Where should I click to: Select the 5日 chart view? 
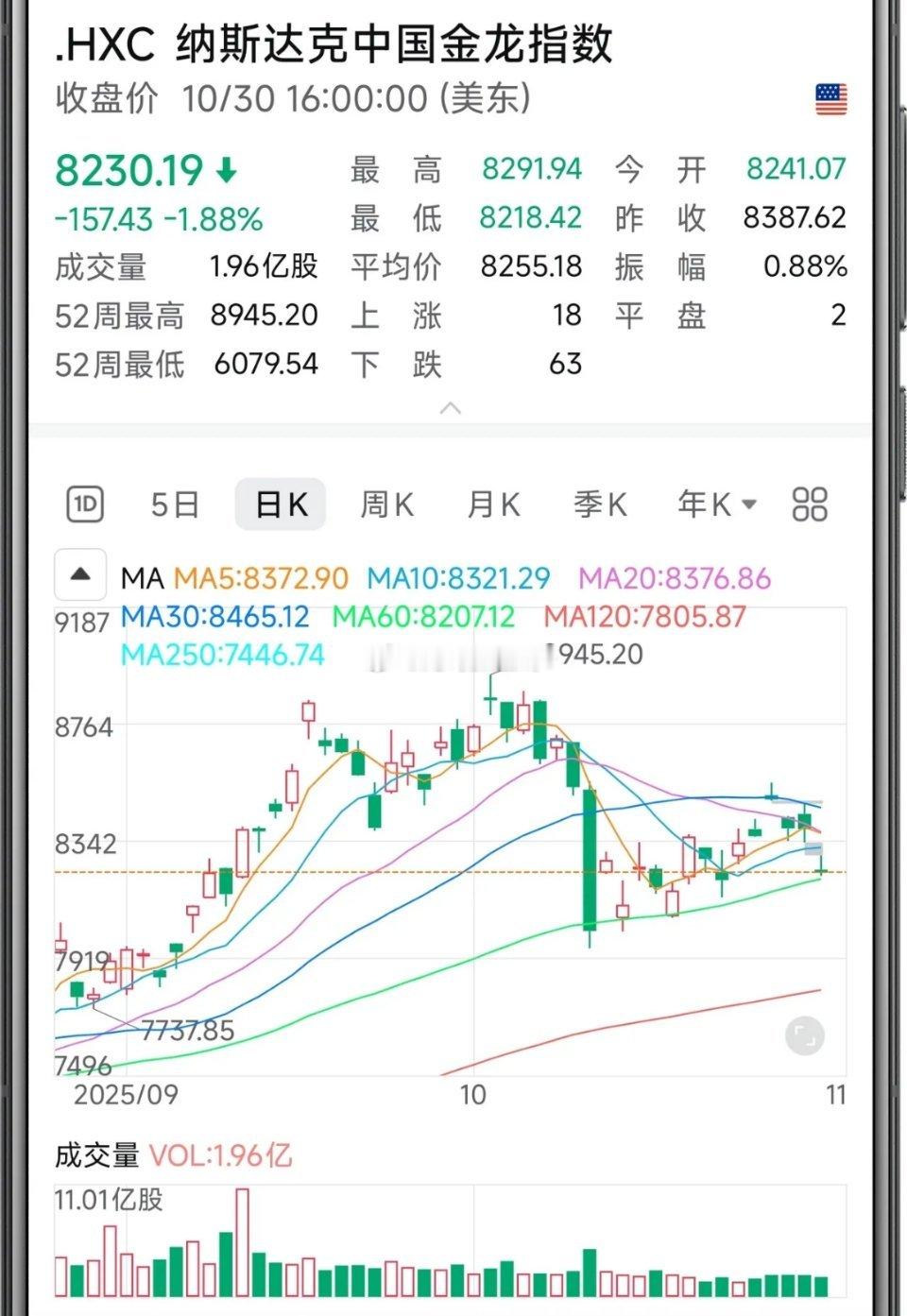tap(175, 504)
